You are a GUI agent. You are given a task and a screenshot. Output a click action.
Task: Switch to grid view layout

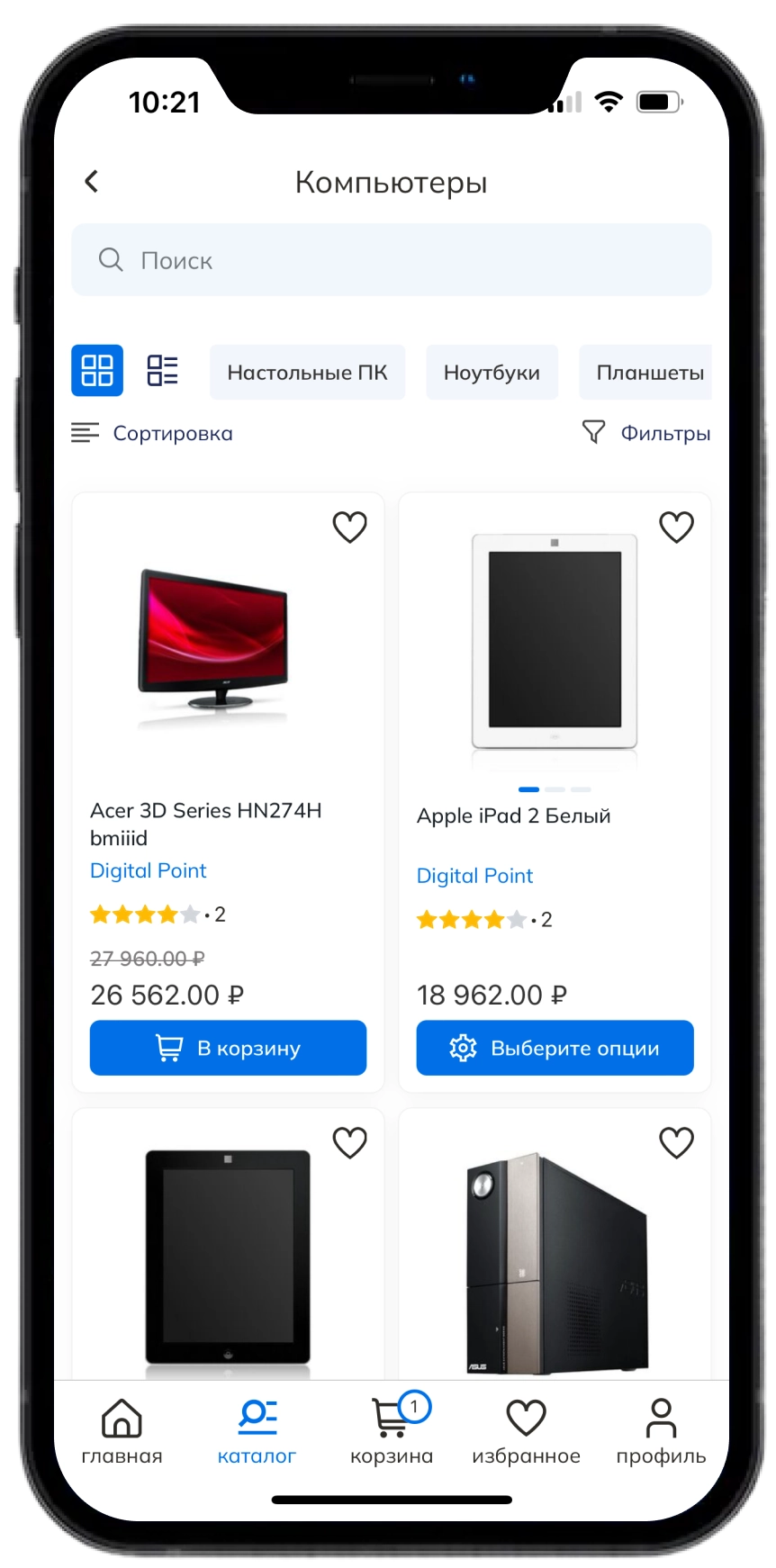(97, 371)
